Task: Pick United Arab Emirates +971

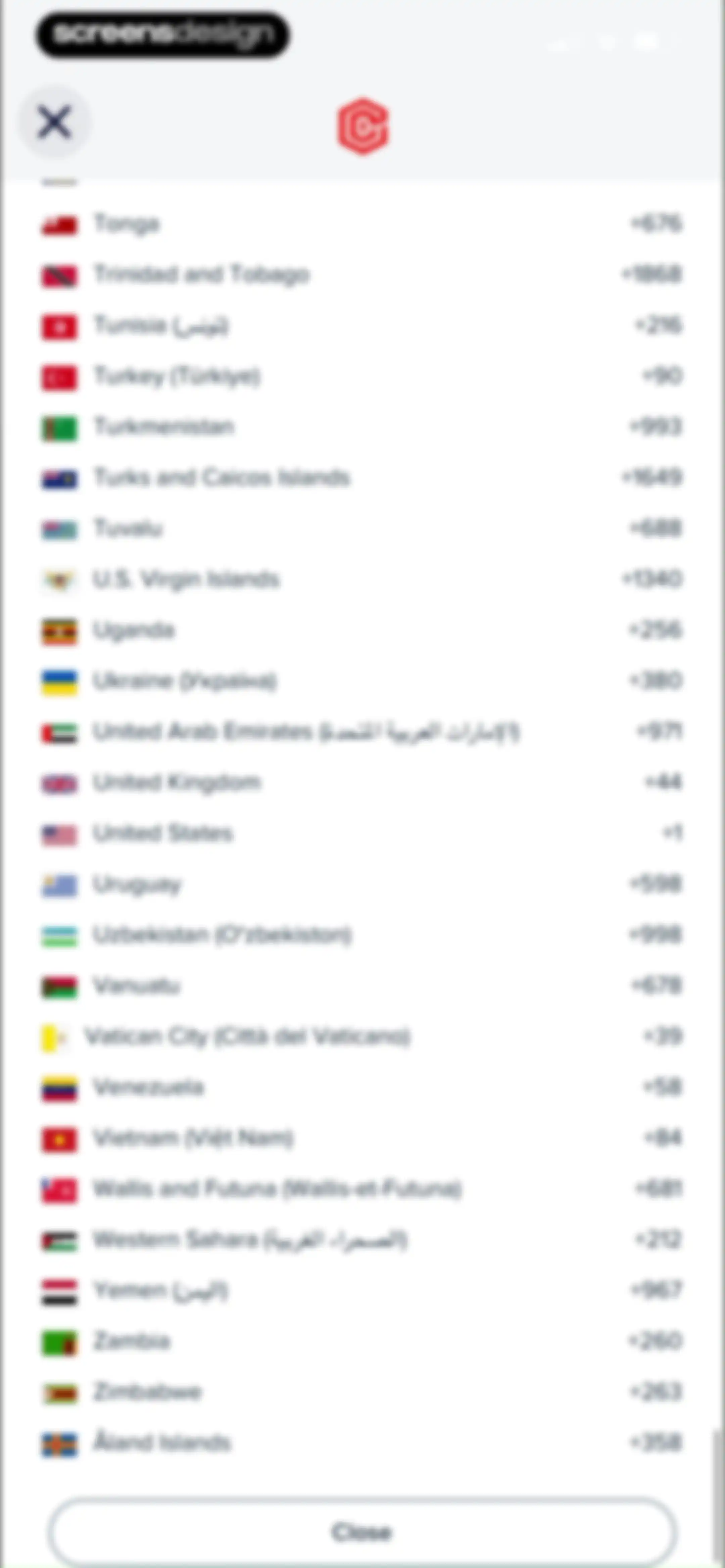Action: (361, 732)
